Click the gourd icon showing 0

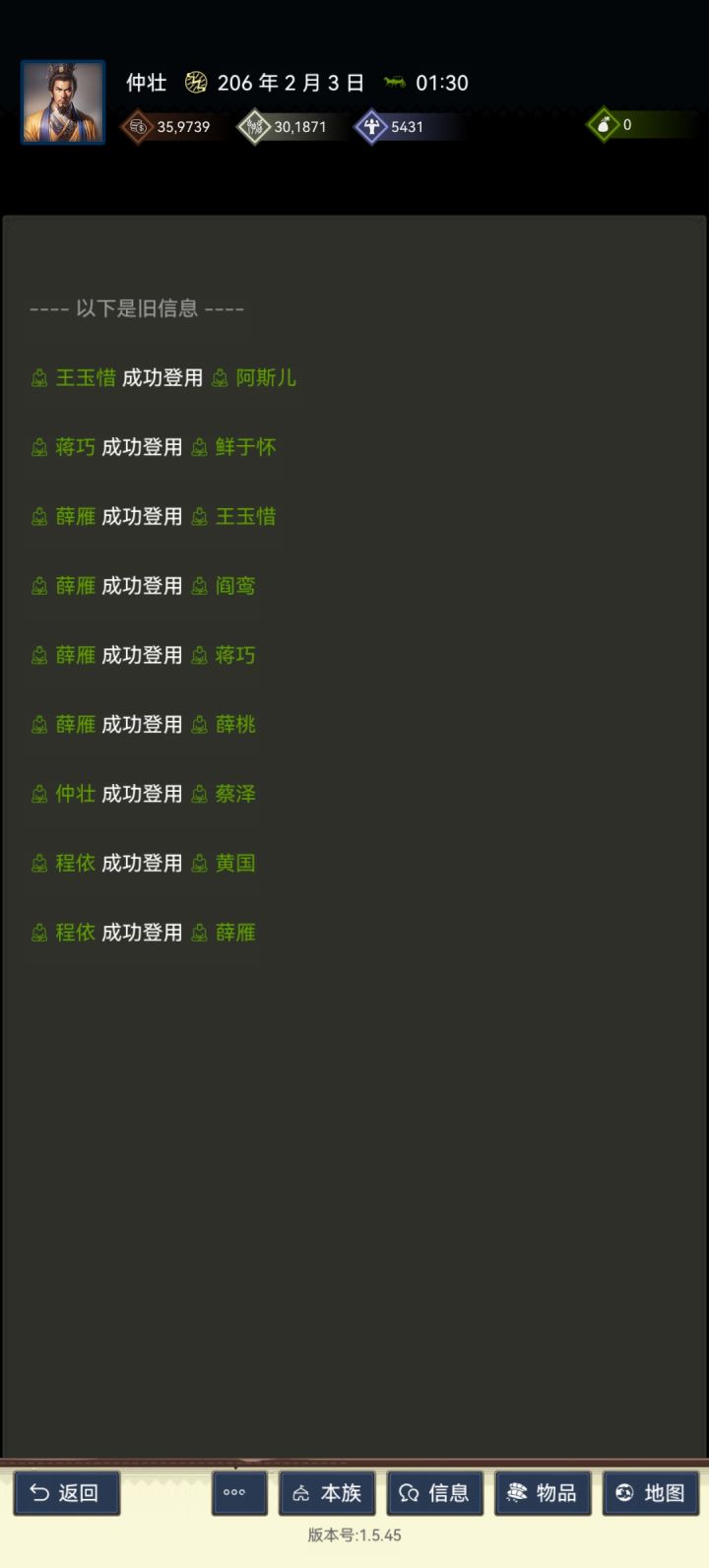coord(604,125)
